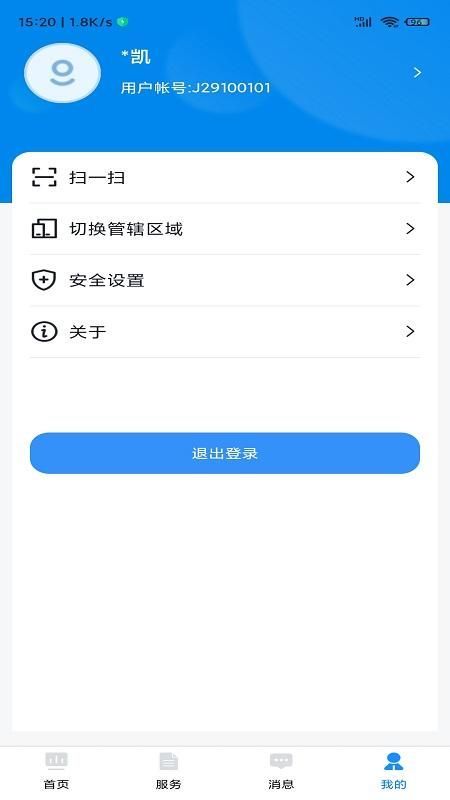Tap the user avatar picture
The width and height of the screenshot is (450, 800).
tap(62, 72)
